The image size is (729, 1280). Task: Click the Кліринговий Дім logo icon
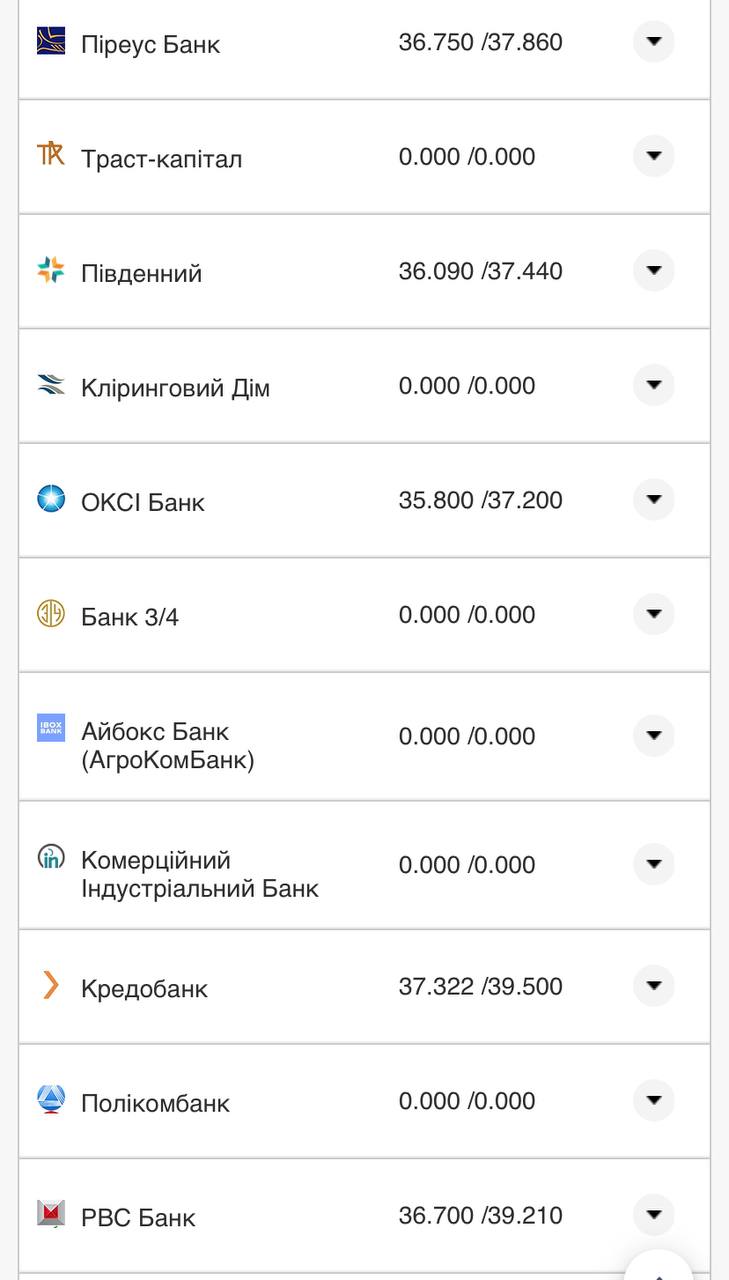coord(48,385)
